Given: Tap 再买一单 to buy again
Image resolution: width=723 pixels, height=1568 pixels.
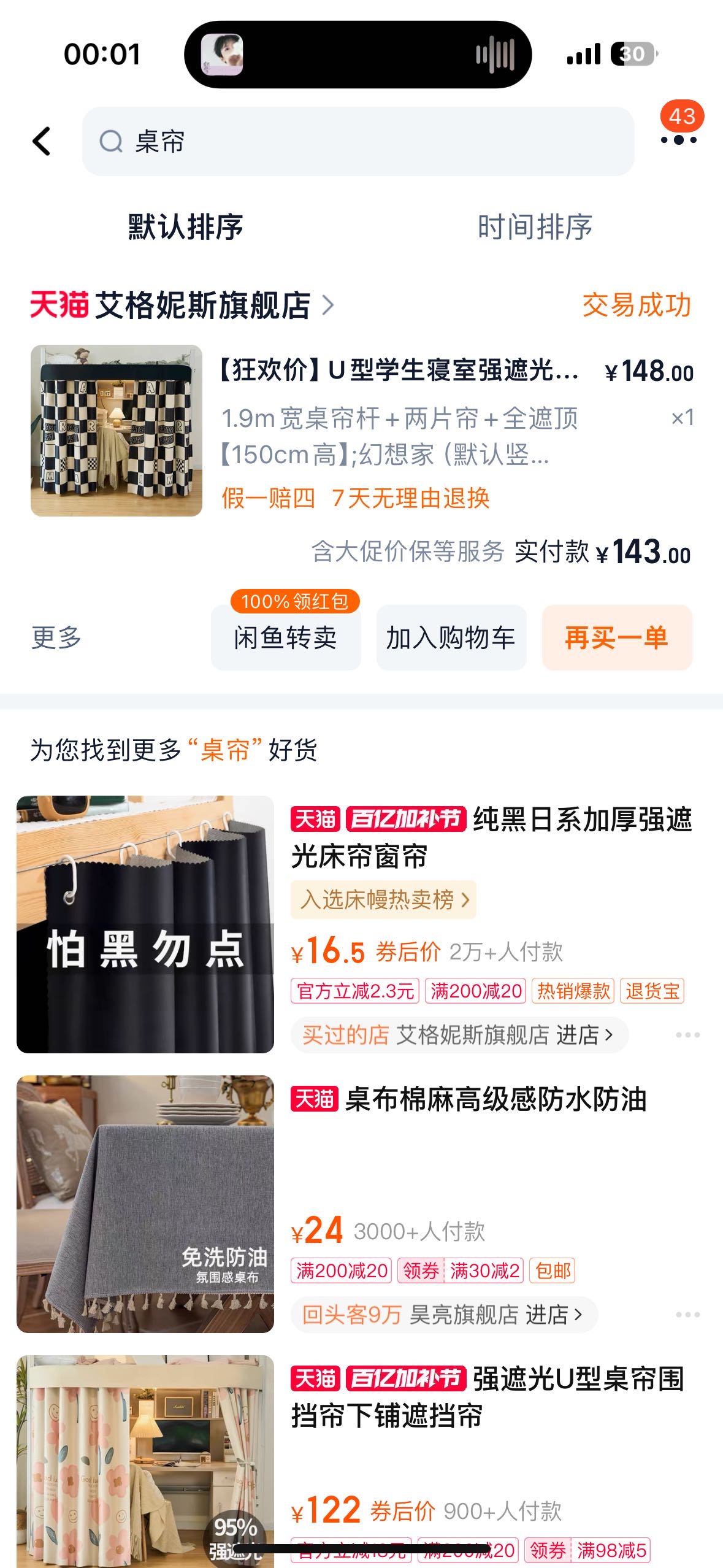Looking at the screenshot, I should [x=616, y=638].
